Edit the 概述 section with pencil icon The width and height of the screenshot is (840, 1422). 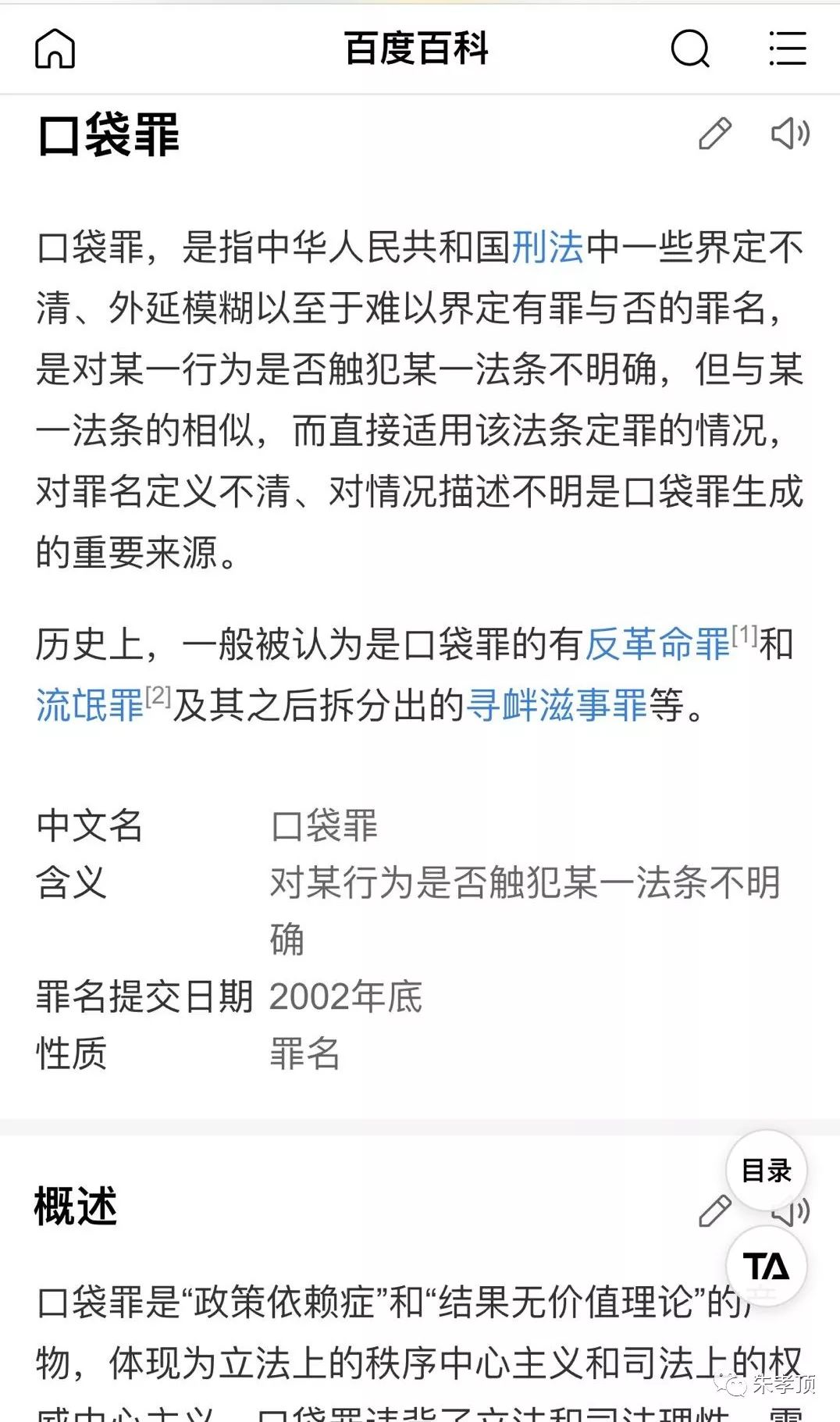coord(714,1211)
